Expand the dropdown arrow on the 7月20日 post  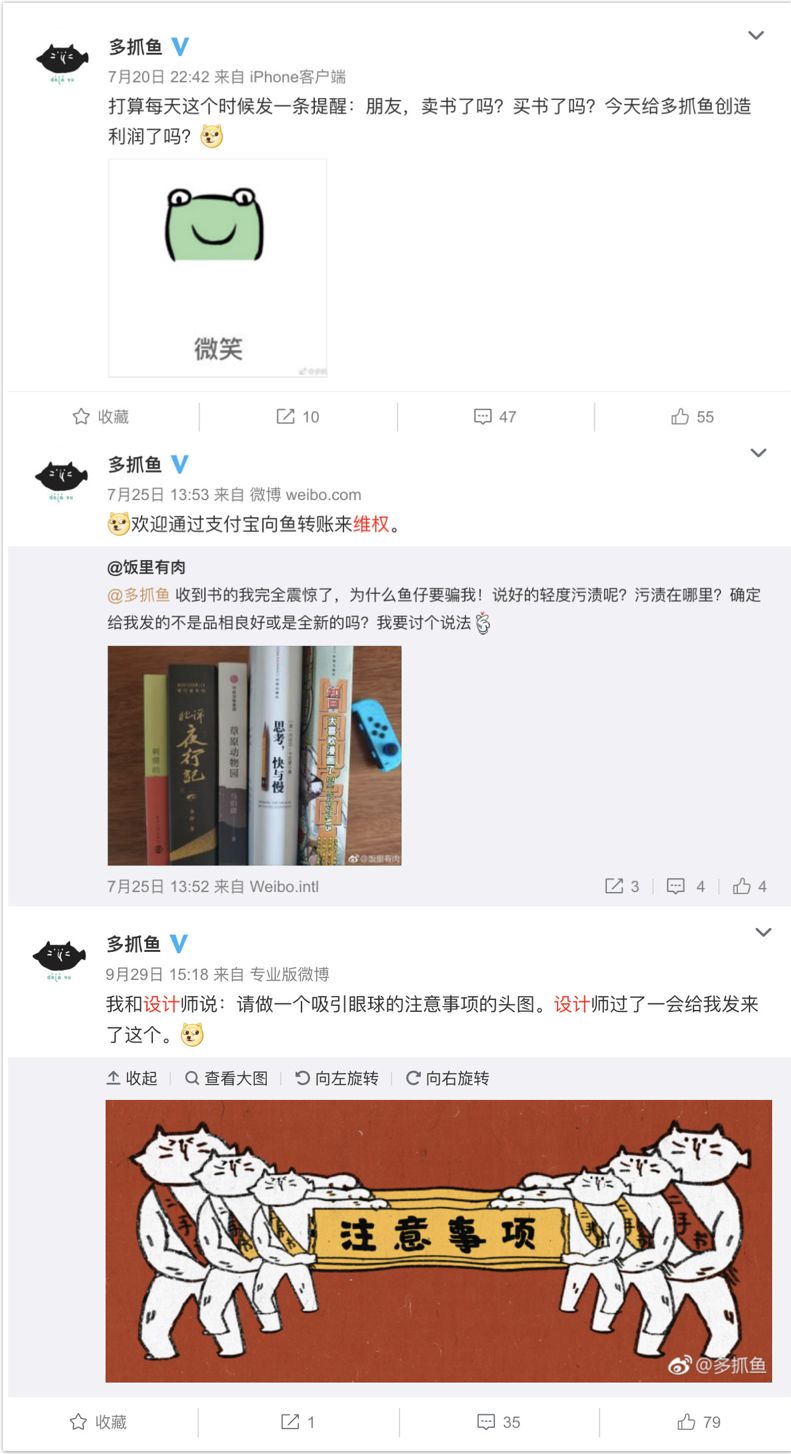(x=756, y=36)
